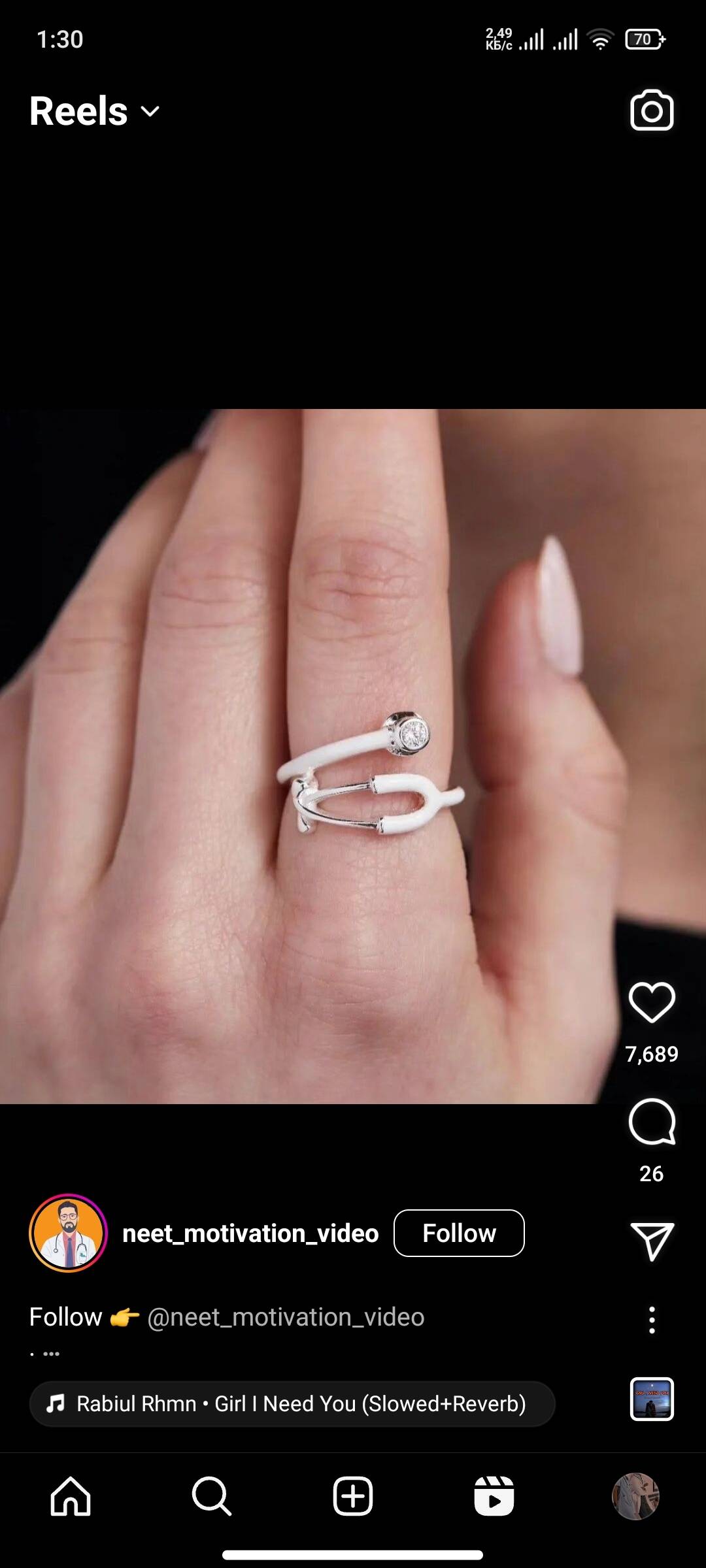Create a new post with the plus button
The height and width of the screenshot is (1568, 706).
tap(353, 1495)
